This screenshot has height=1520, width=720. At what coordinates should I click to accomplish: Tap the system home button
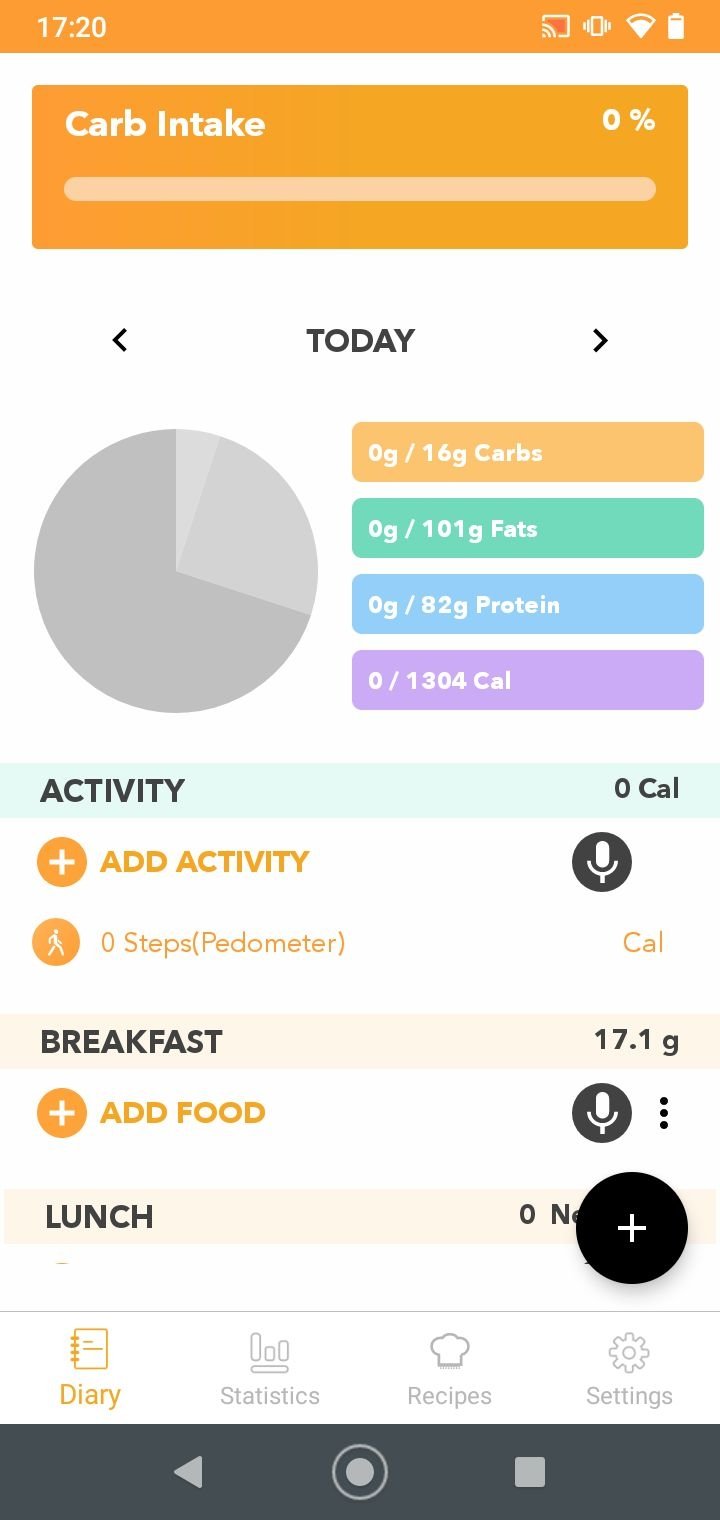[360, 1472]
